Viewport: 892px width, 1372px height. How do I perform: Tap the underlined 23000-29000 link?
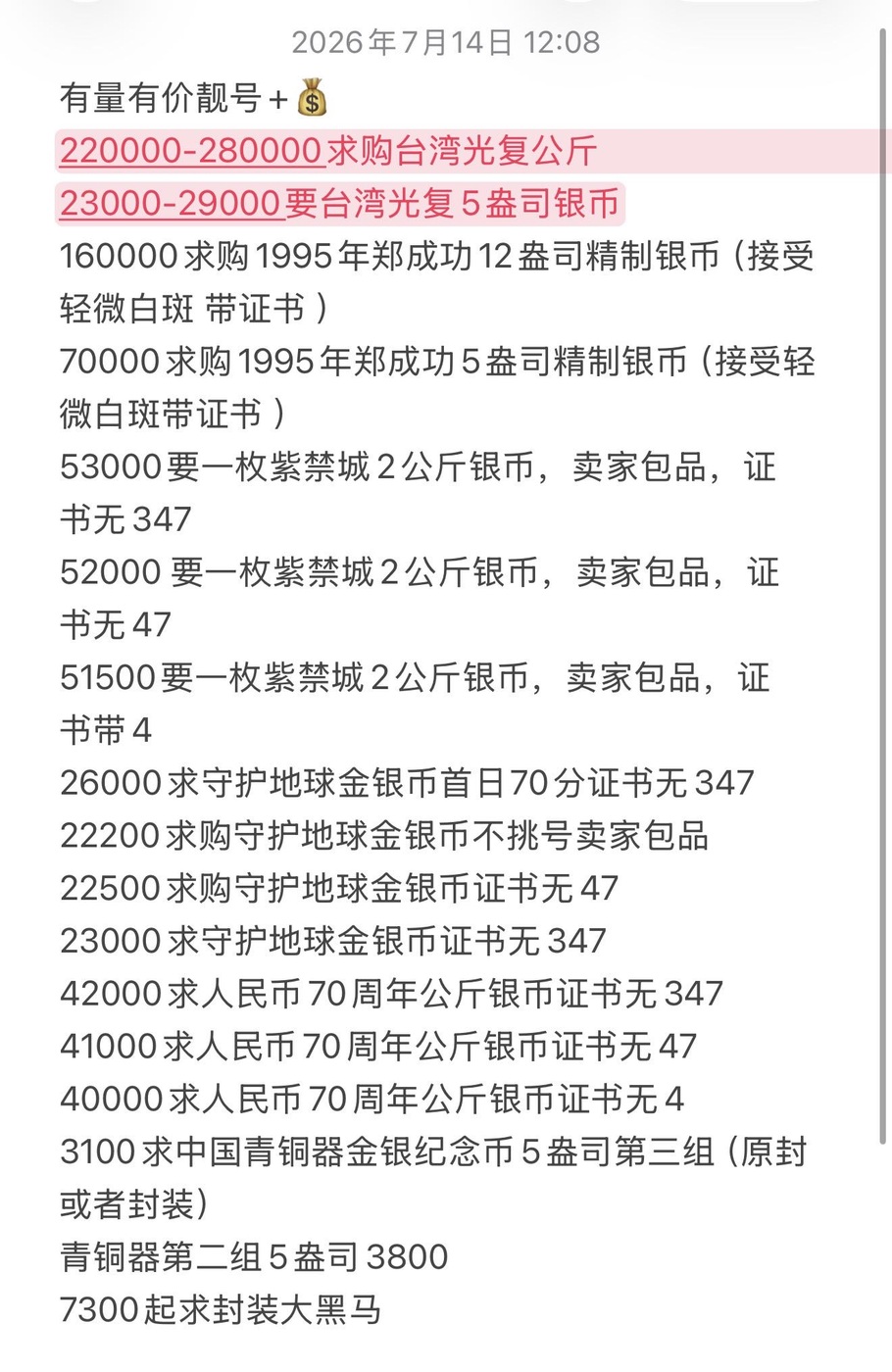(x=172, y=204)
